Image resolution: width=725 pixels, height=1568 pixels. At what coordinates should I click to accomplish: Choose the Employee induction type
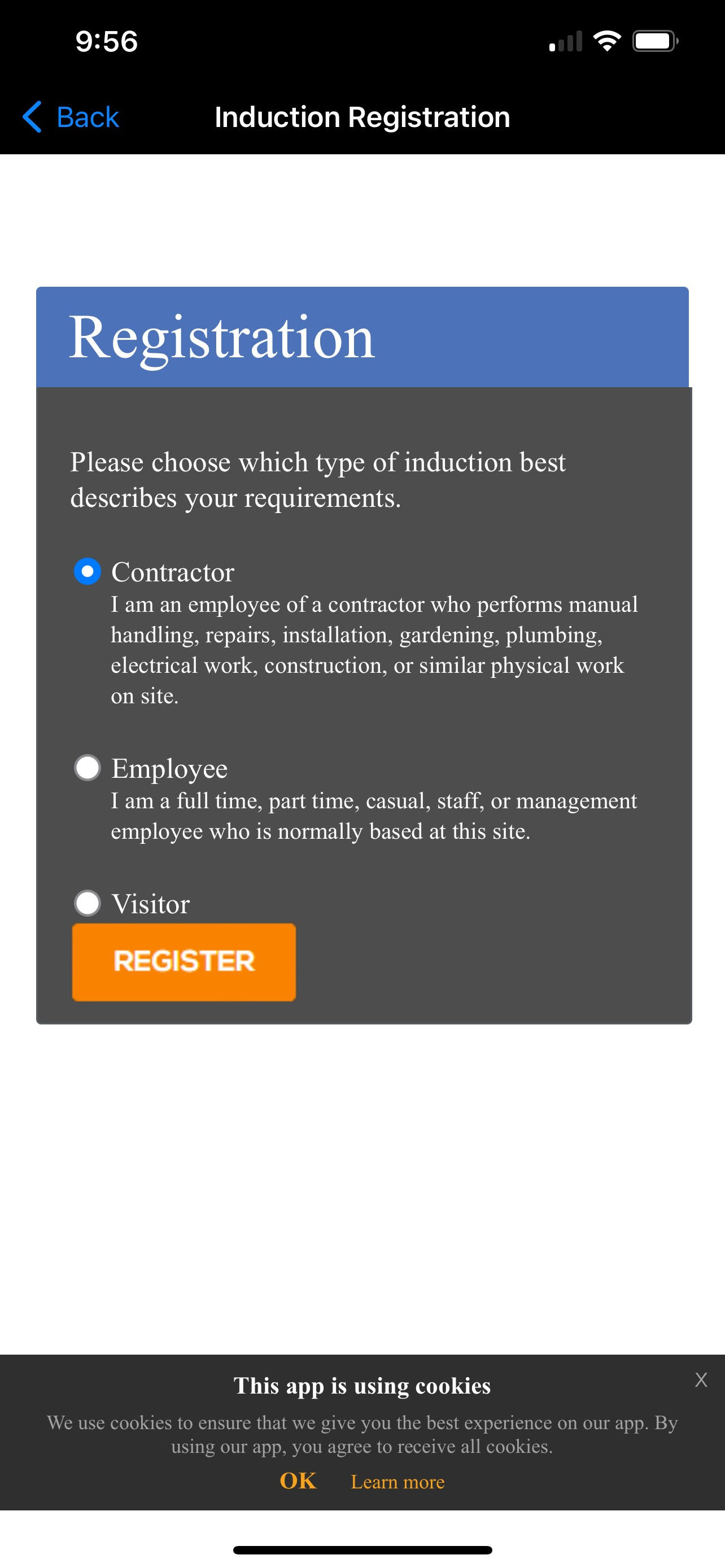pyautogui.click(x=87, y=768)
